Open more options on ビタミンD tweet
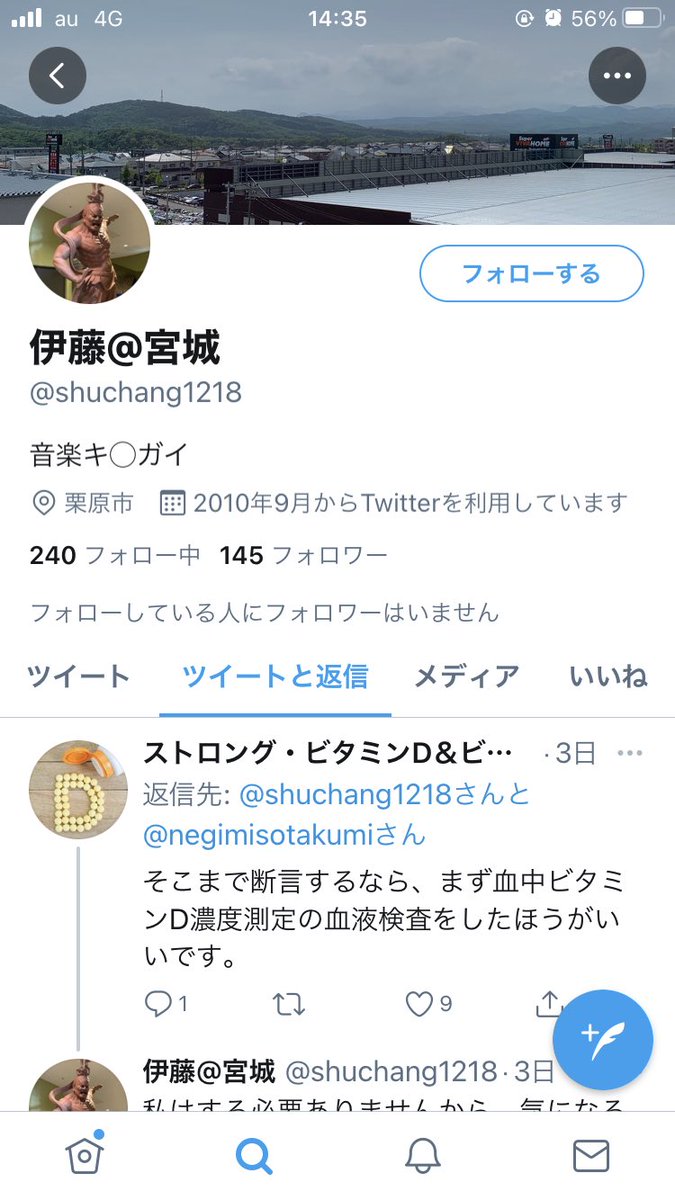Viewport: 675px width, 1200px height. [629, 753]
